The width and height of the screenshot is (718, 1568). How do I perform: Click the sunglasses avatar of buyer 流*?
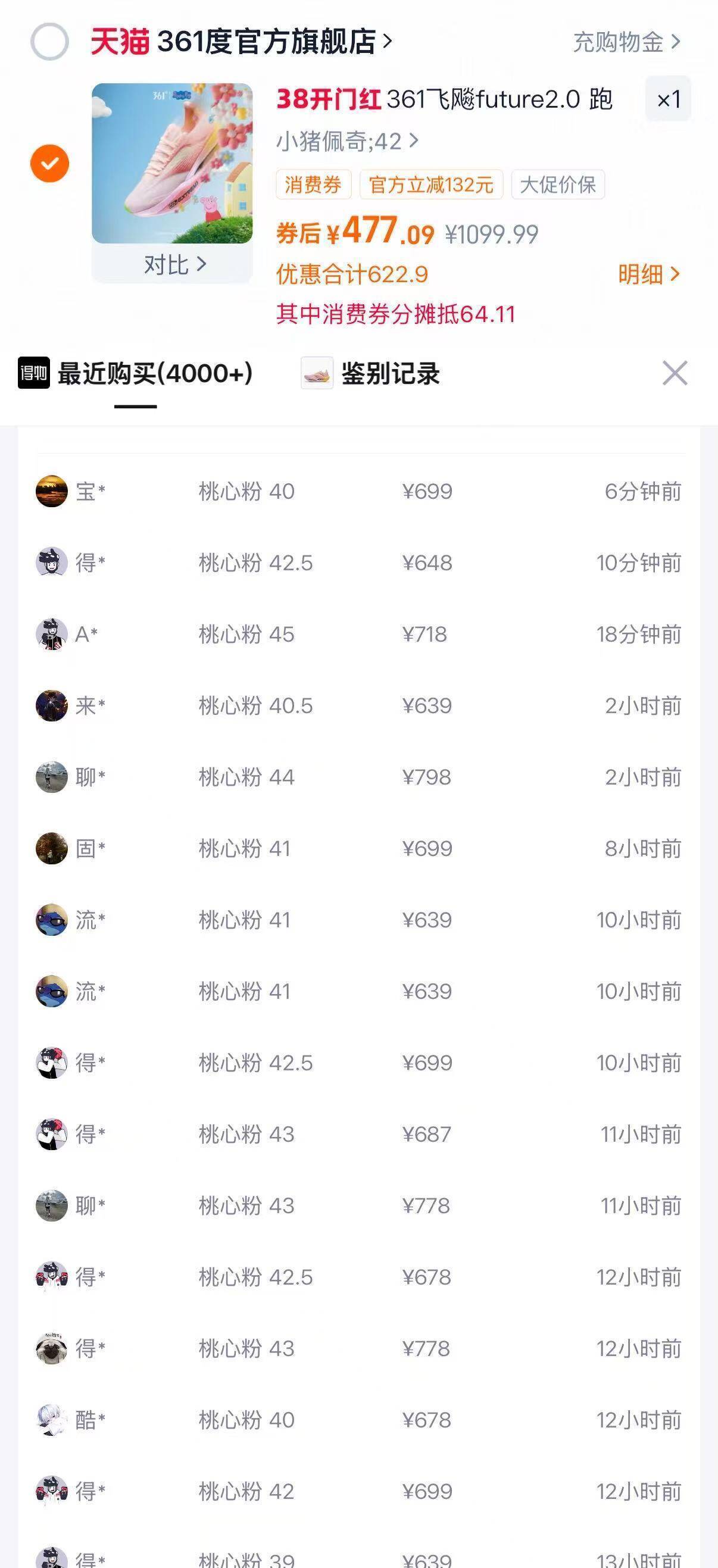pos(51,920)
